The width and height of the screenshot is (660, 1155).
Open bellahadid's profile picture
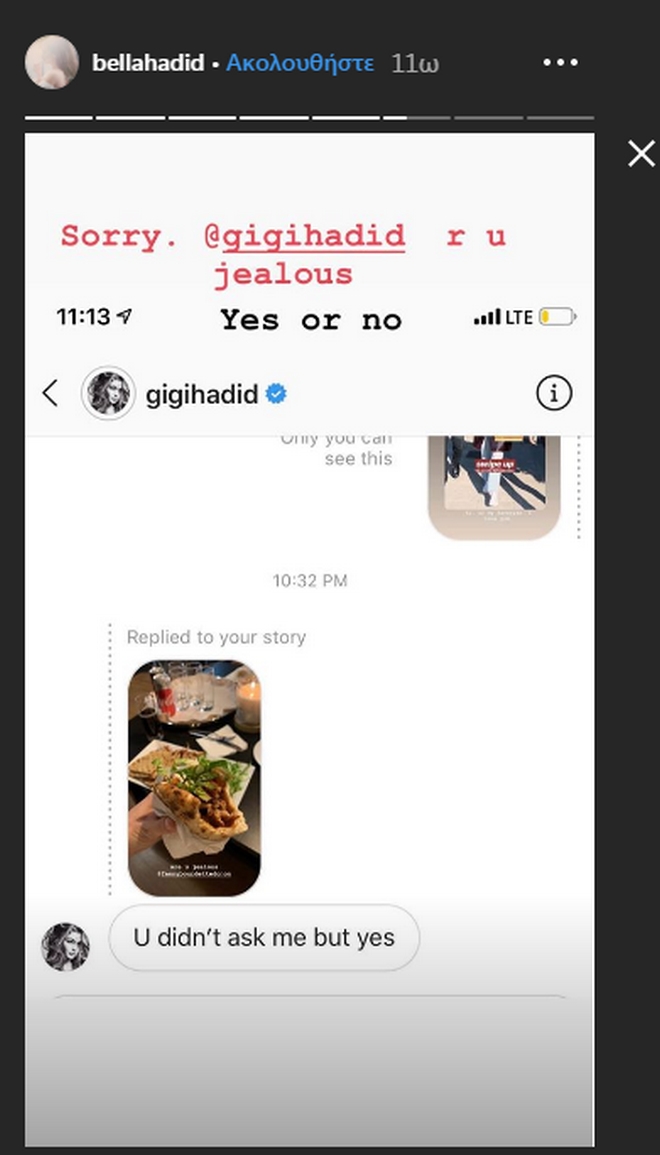click(x=51, y=62)
